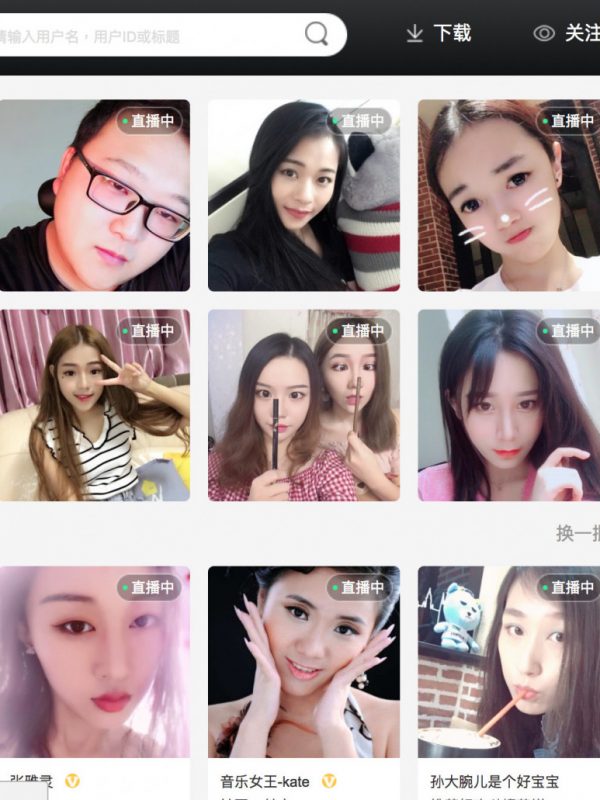Open 音乐女王-kate's live stream

(x=303, y=662)
